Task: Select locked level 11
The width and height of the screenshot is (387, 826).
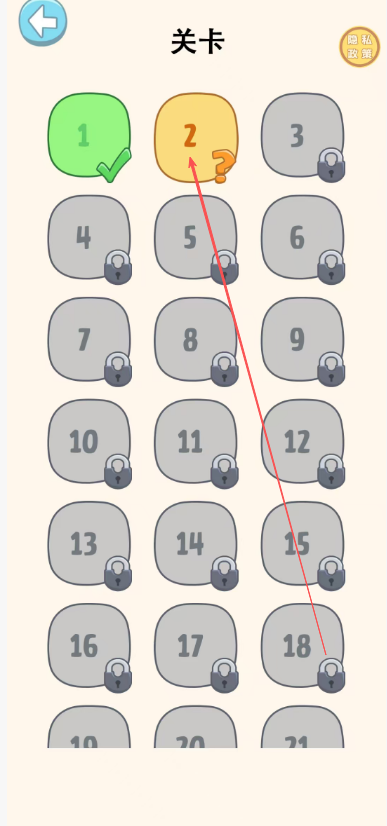Action: [196, 443]
